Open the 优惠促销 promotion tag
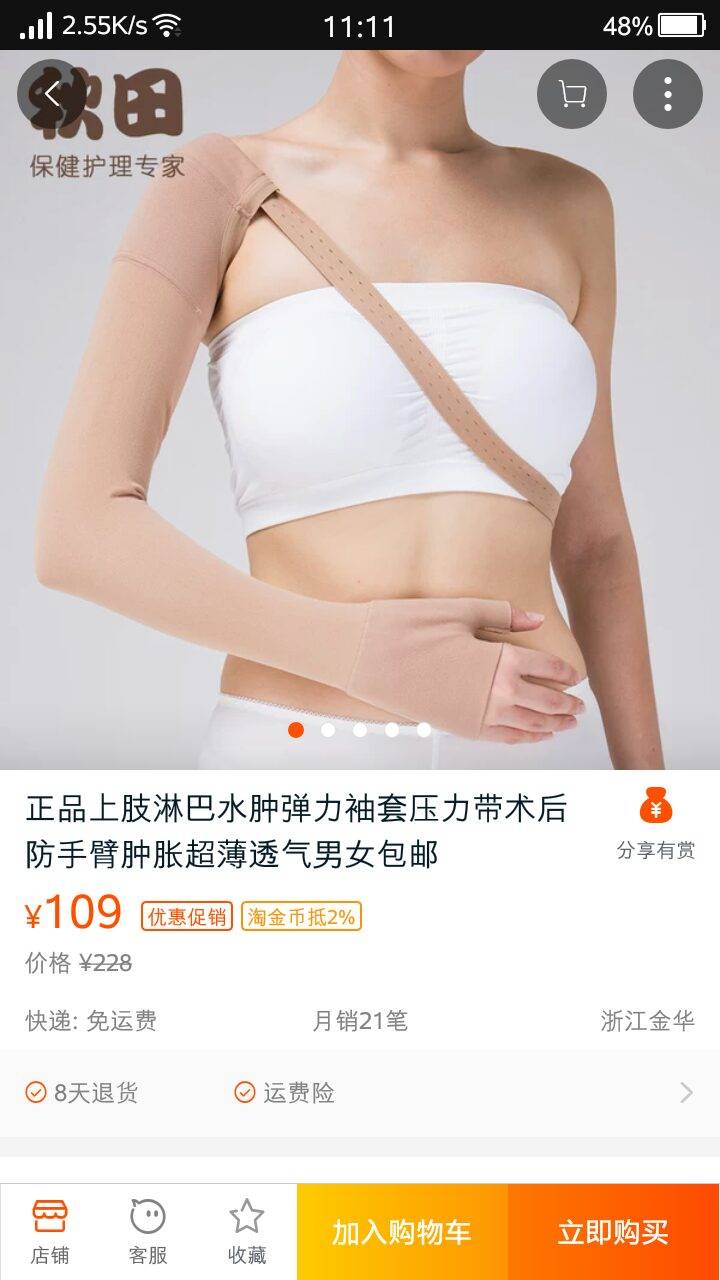Viewport: 720px width, 1280px height. [x=187, y=916]
